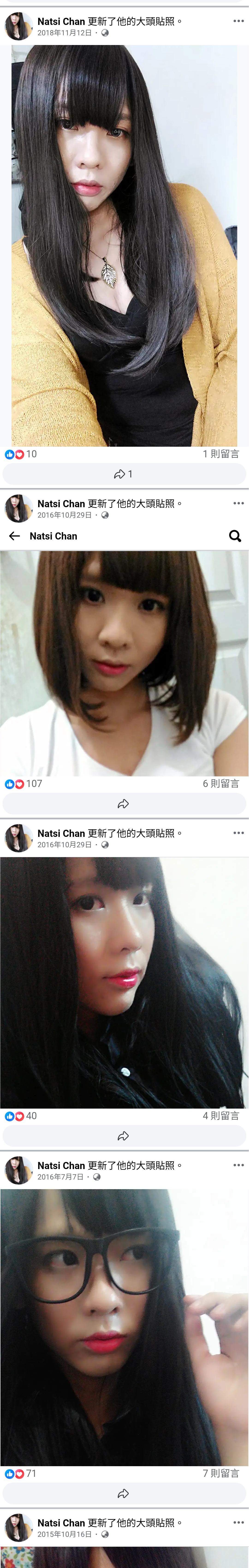Share the post with 71 reactions
The image size is (249, 1568).
[124, 1493]
